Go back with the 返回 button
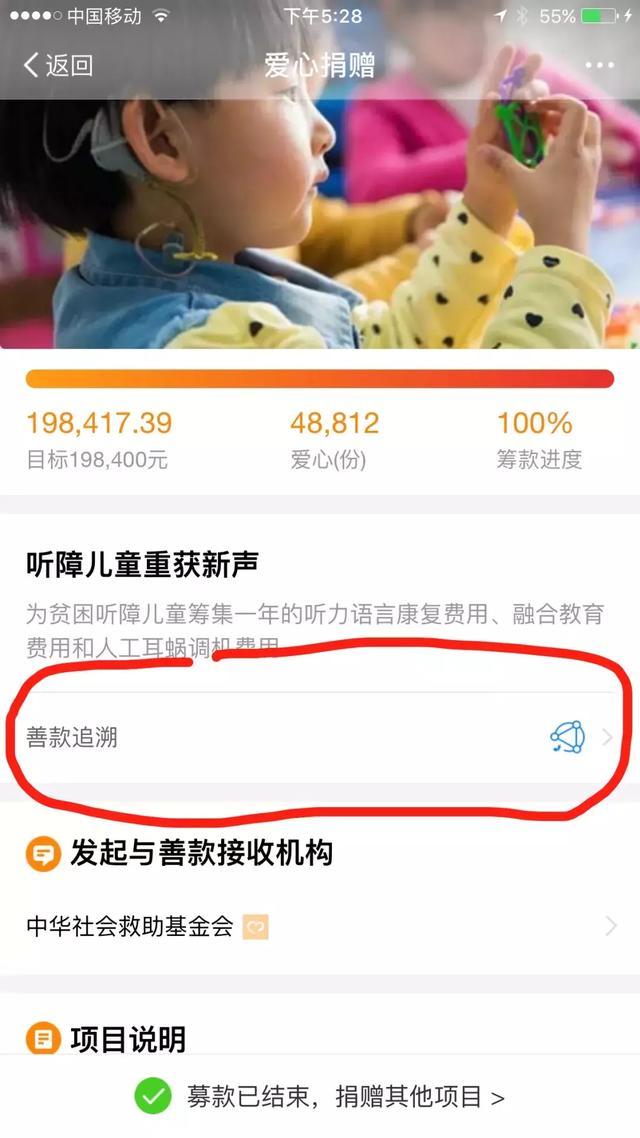Image resolution: width=640 pixels, height=1138 pixels. click(x=58, y=66)
